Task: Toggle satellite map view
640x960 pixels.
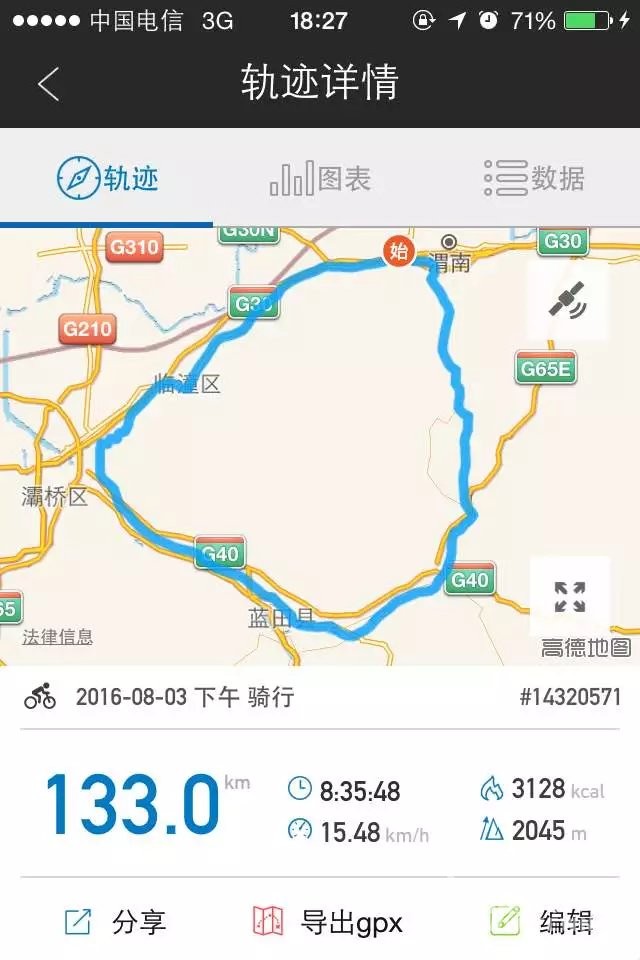Action: point(568,300)
